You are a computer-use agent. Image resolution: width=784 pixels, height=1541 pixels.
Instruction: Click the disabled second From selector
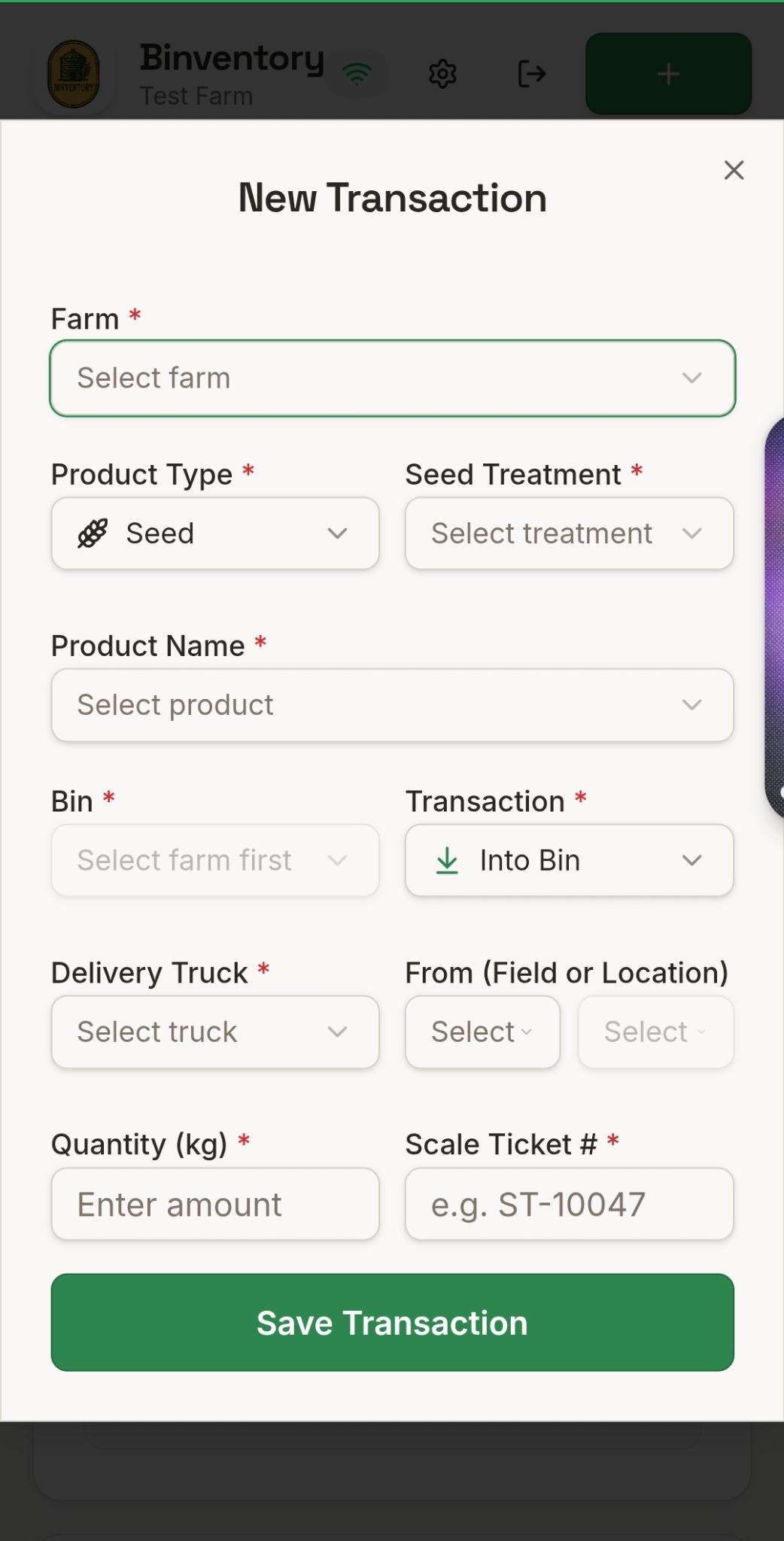pos(655,1032)
